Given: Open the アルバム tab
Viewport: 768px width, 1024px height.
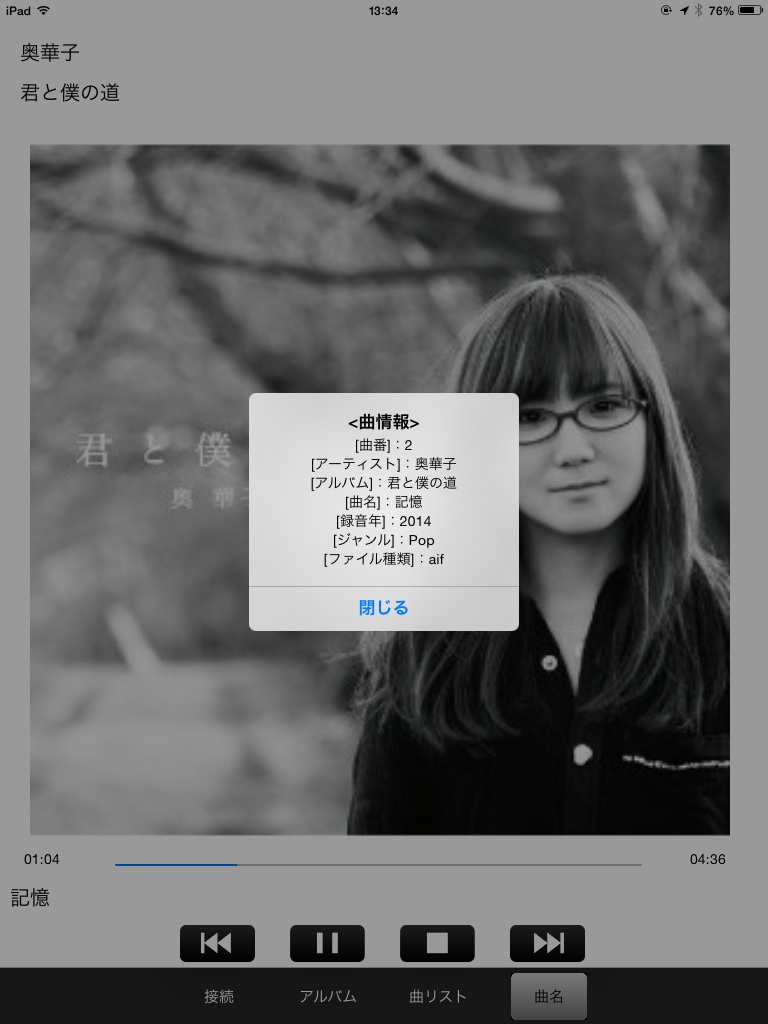Looking at the screenshot, I should tap(328, 996).
